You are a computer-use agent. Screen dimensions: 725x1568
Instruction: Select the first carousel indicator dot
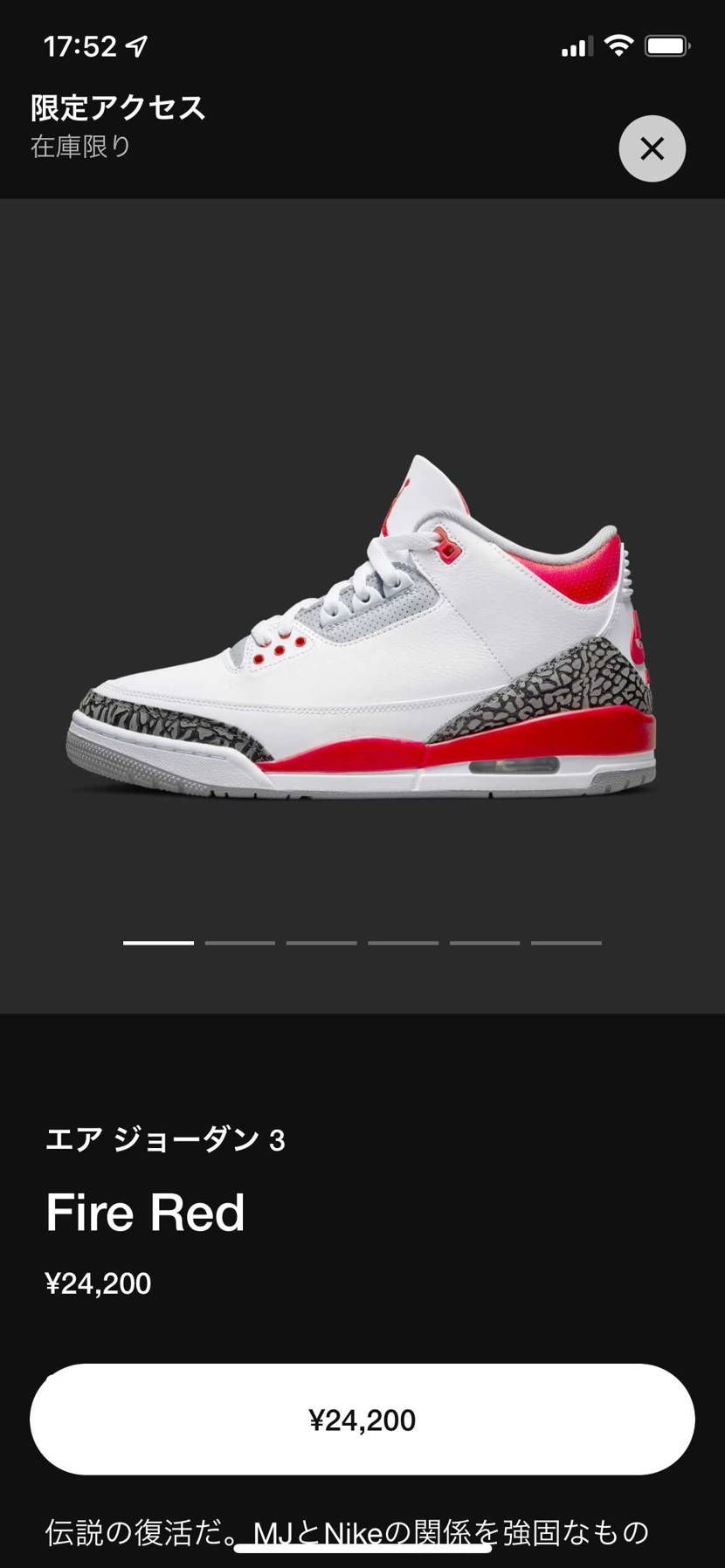point(159,942)
